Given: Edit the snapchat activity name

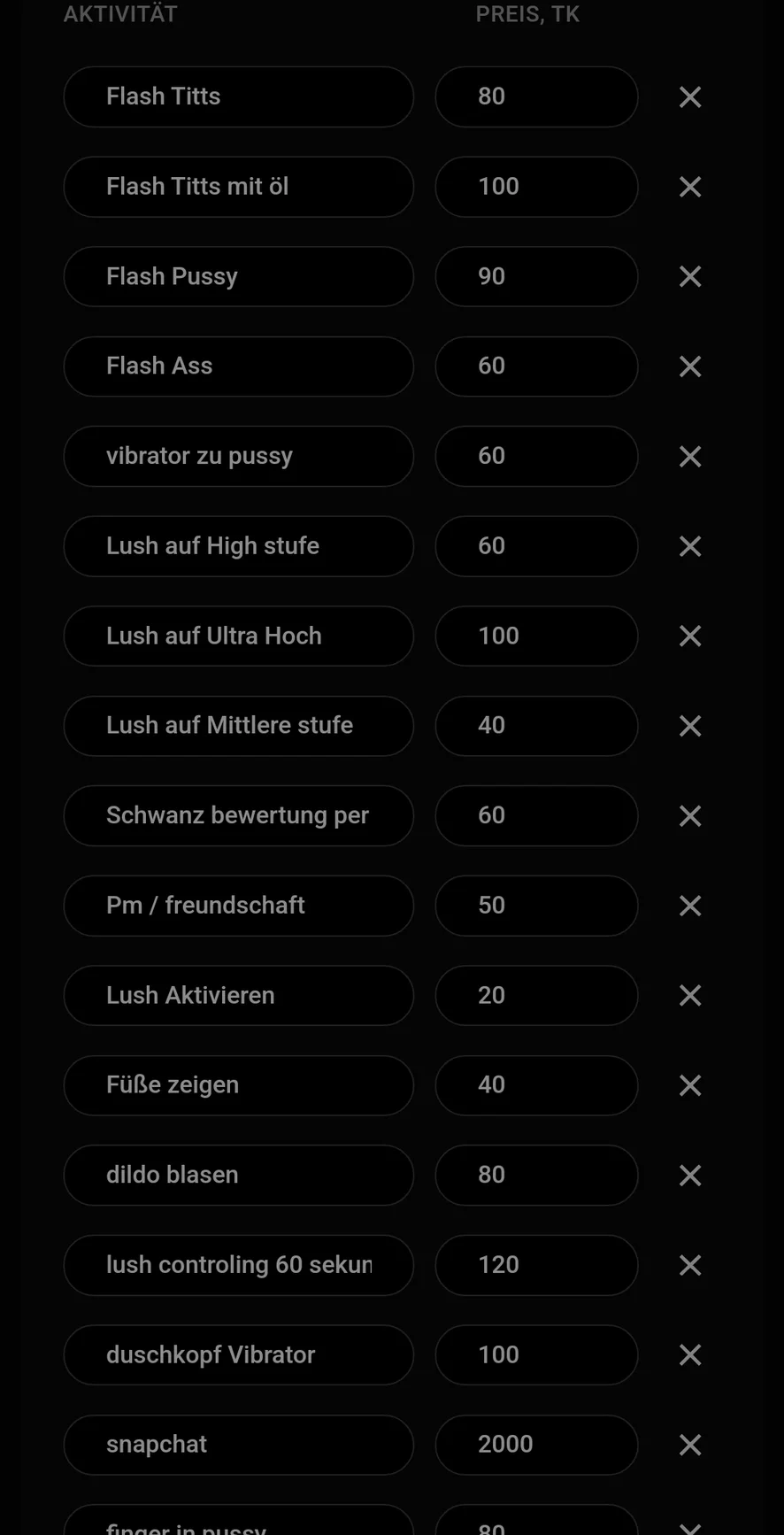Looking at the screenshot, I should click(238, 1445).
